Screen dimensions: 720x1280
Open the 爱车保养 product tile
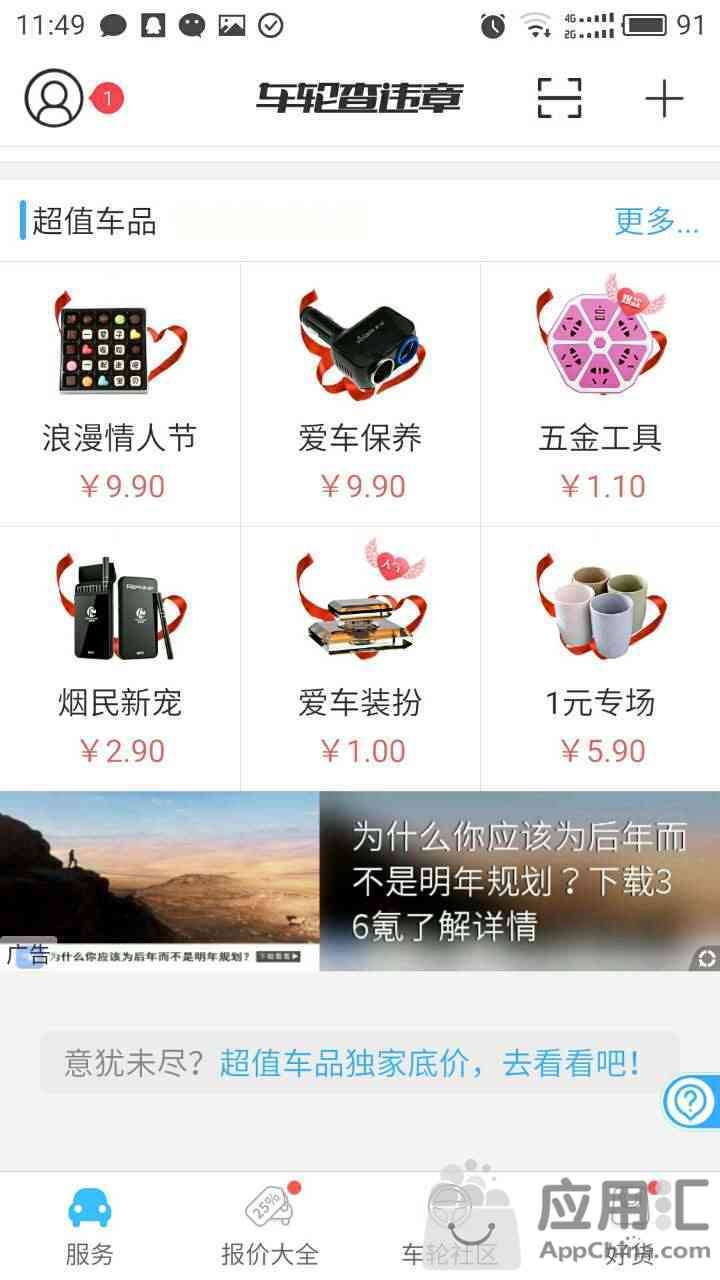tap(360, 394)
